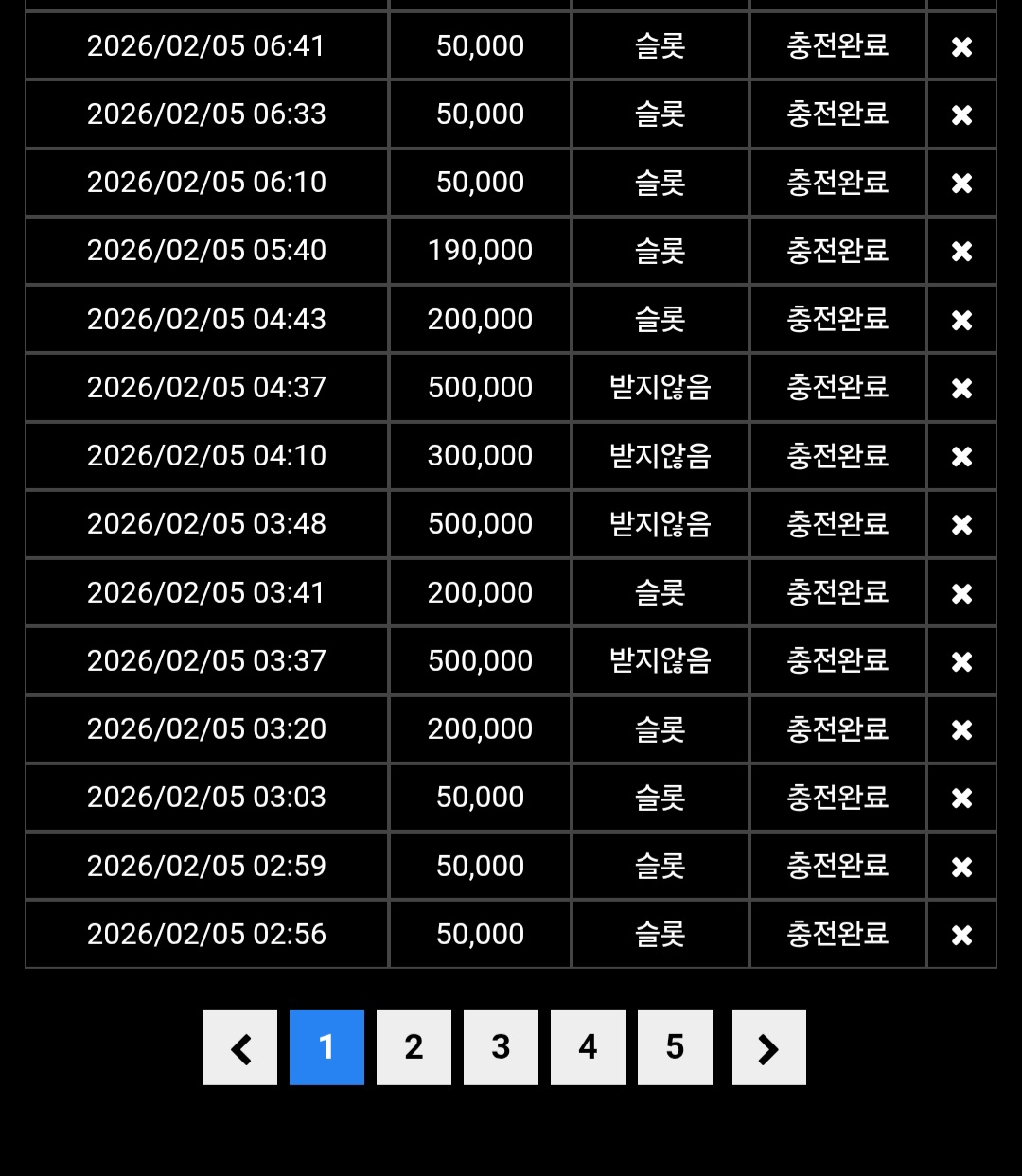Image resolution: width=1022 pixels, height=1176 pixels.
Task: Delete the 02:59 record
Action: tap(961, 867)
